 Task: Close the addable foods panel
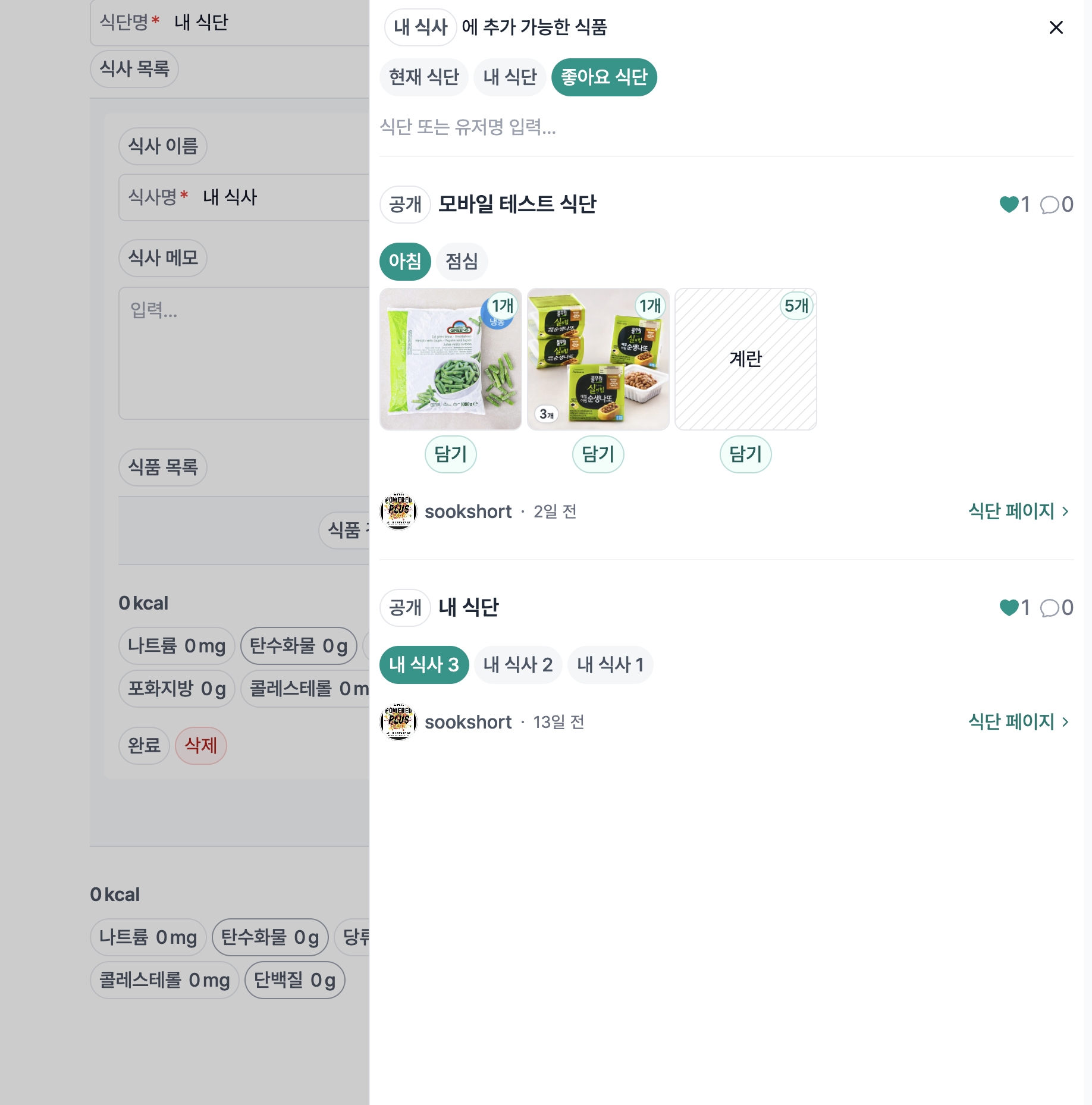pos(1056,27)
